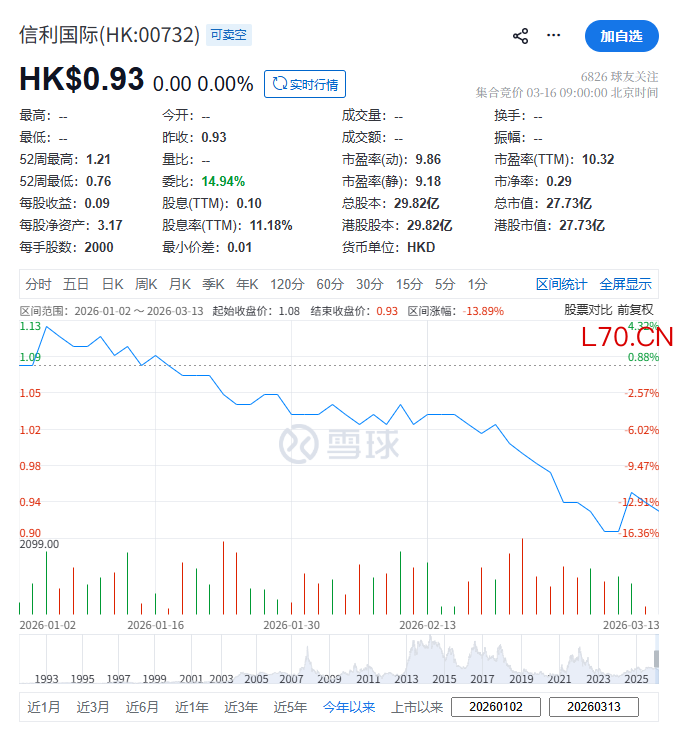Show the 5分 interval chart

[444, 283]
